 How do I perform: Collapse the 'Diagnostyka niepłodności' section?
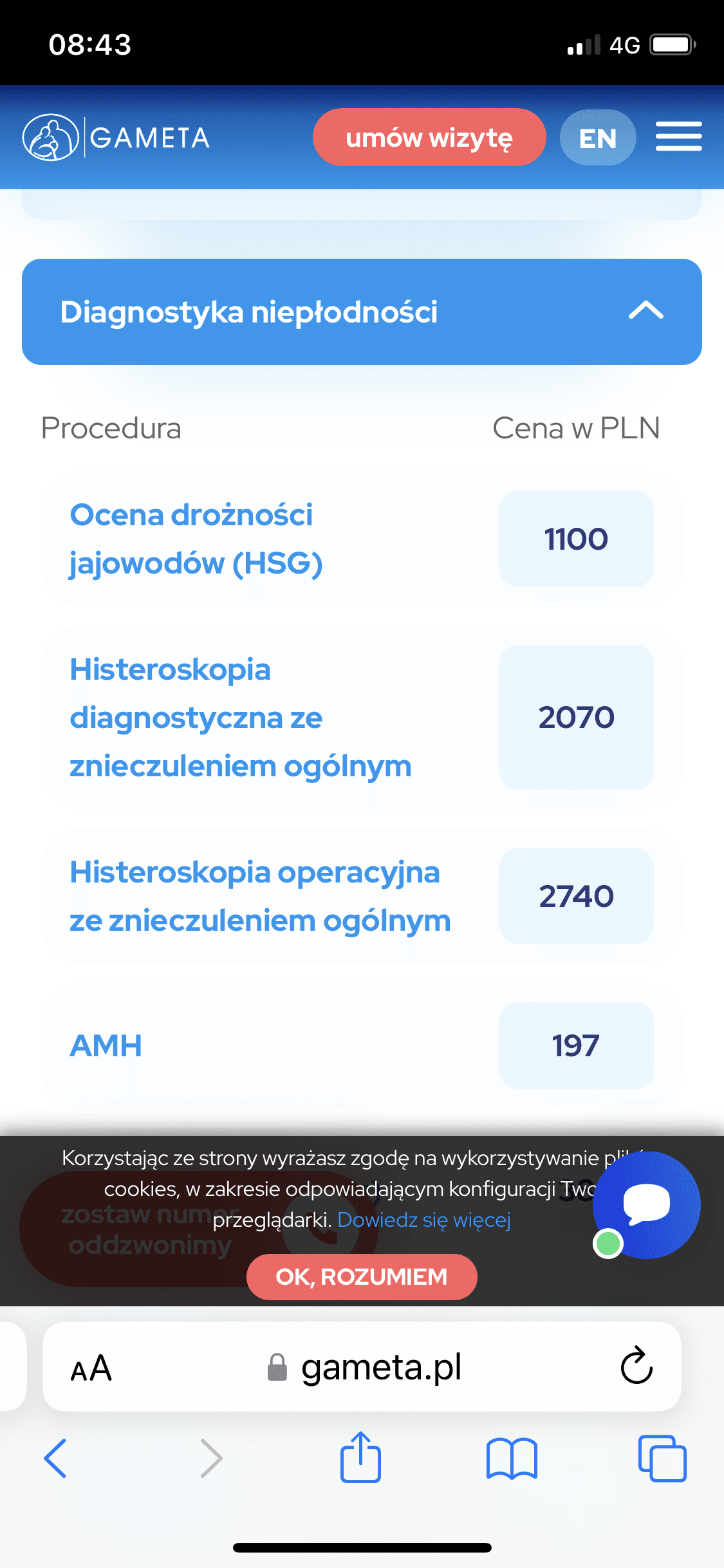tap(645, 312)
